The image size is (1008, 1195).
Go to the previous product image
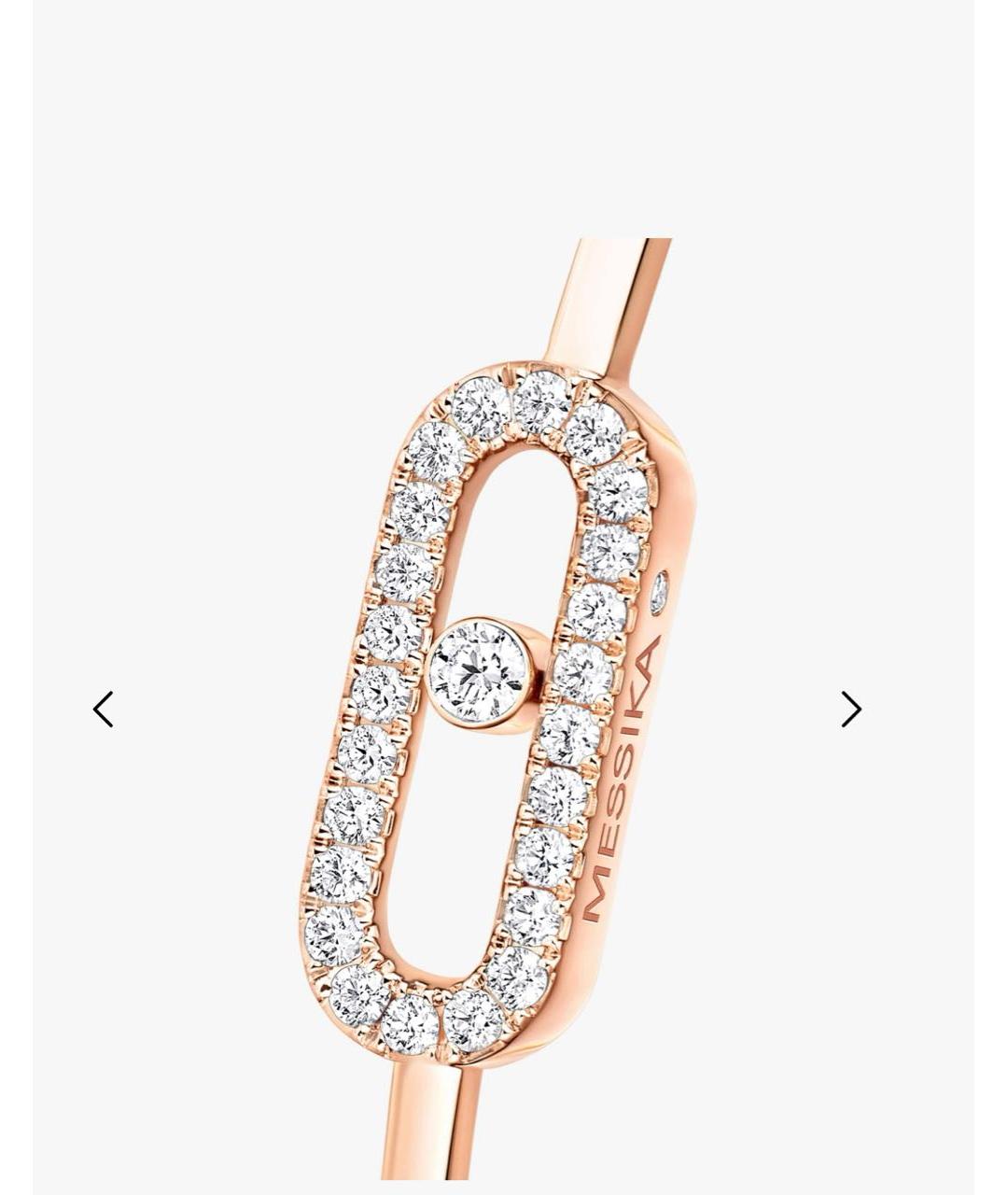104,710
